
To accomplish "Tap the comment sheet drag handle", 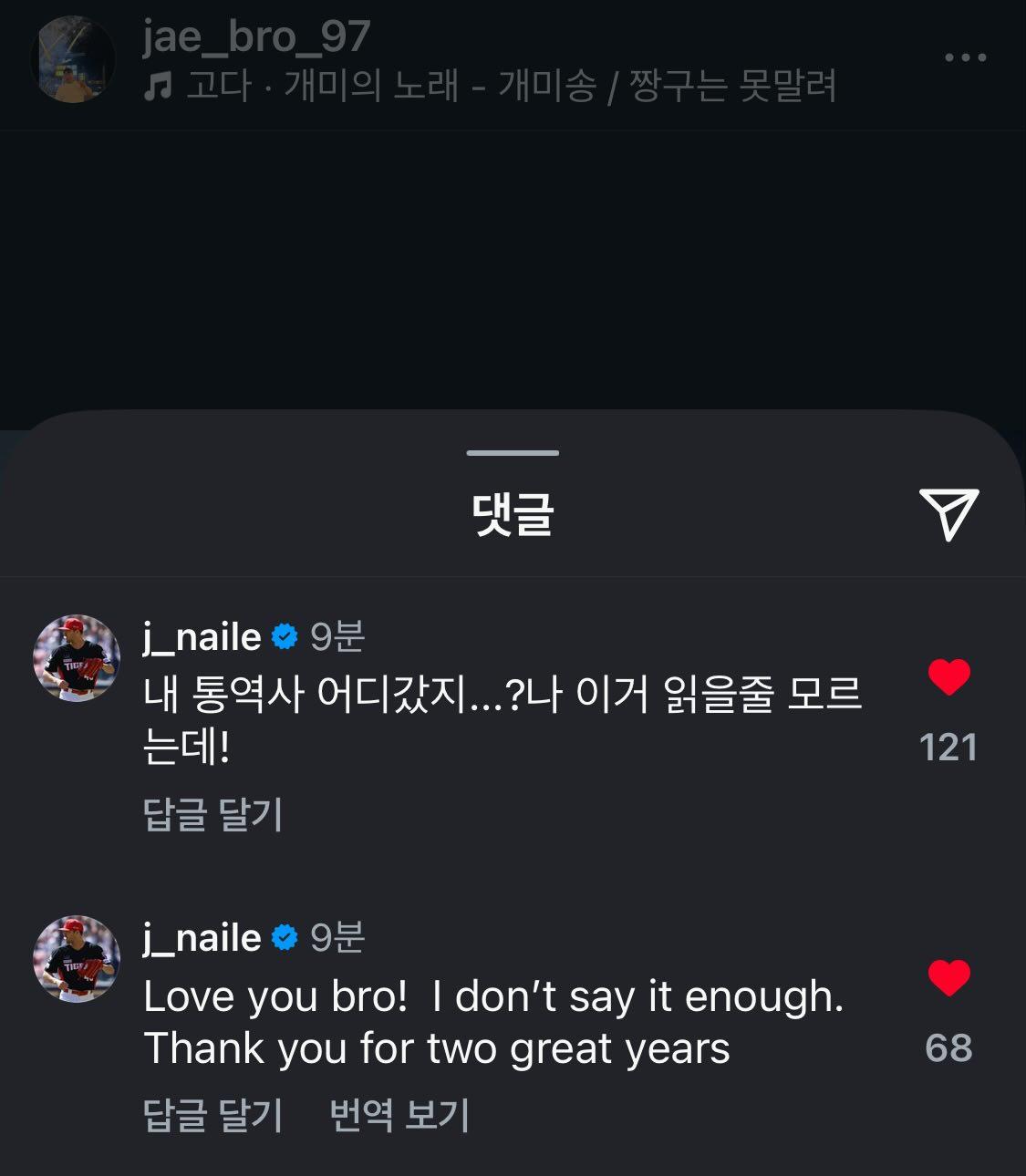I will click(x=513, y=453).
